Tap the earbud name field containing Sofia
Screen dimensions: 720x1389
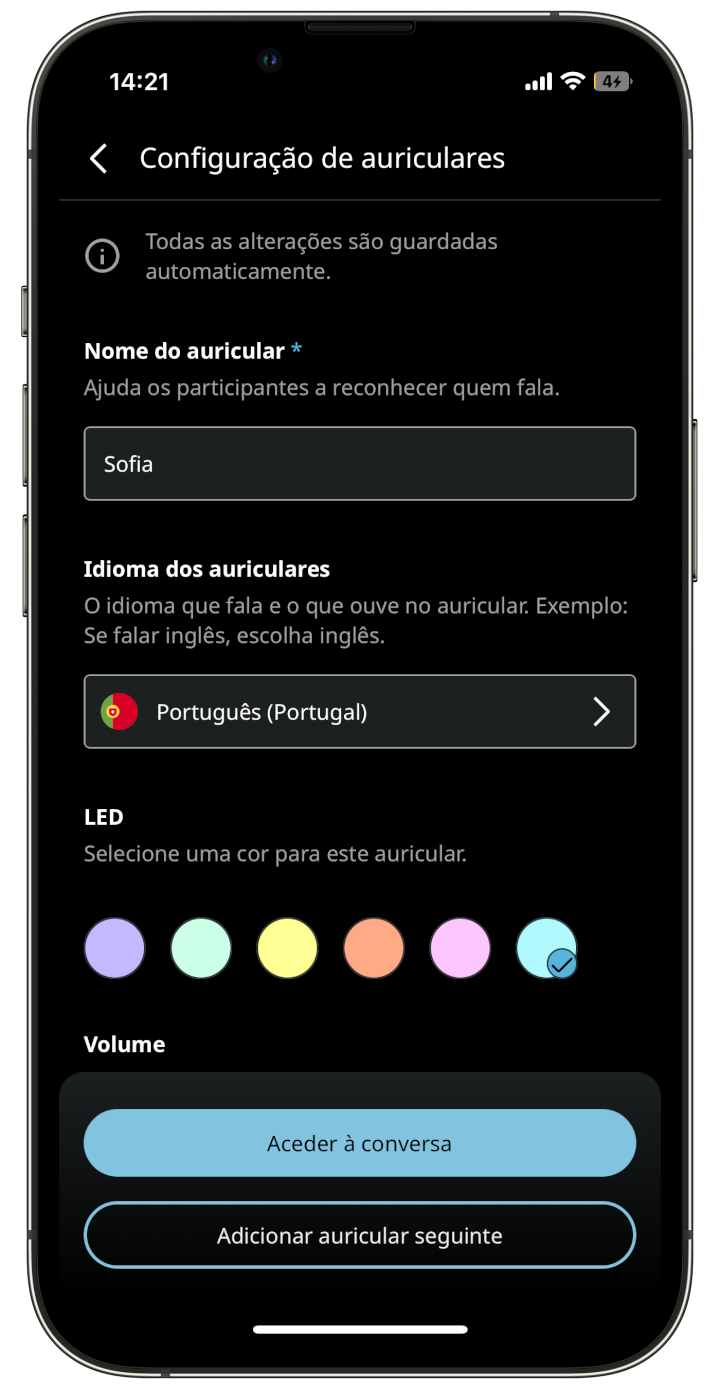[x=360, y=464]
